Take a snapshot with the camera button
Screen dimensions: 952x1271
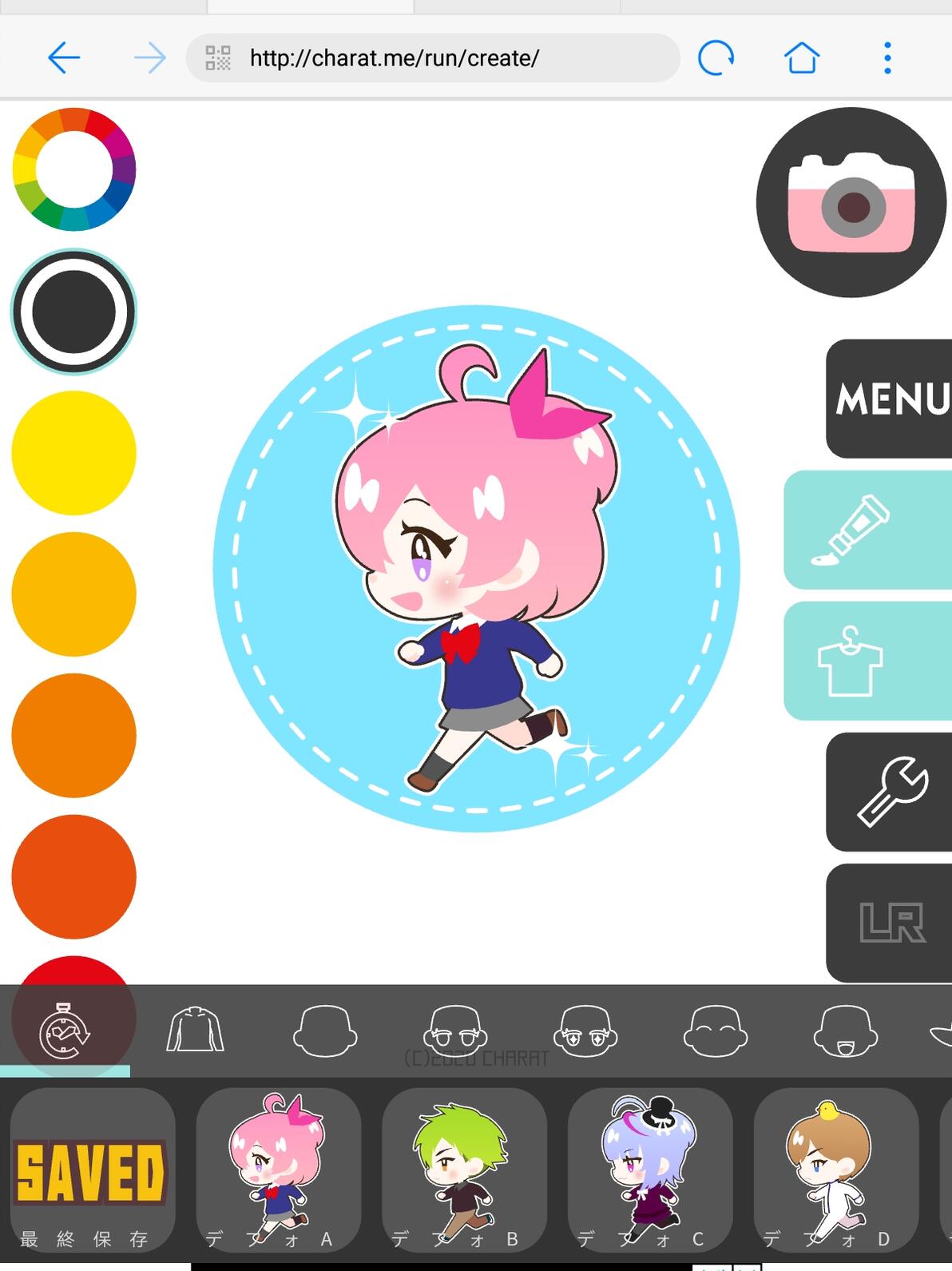click(851, 202)
